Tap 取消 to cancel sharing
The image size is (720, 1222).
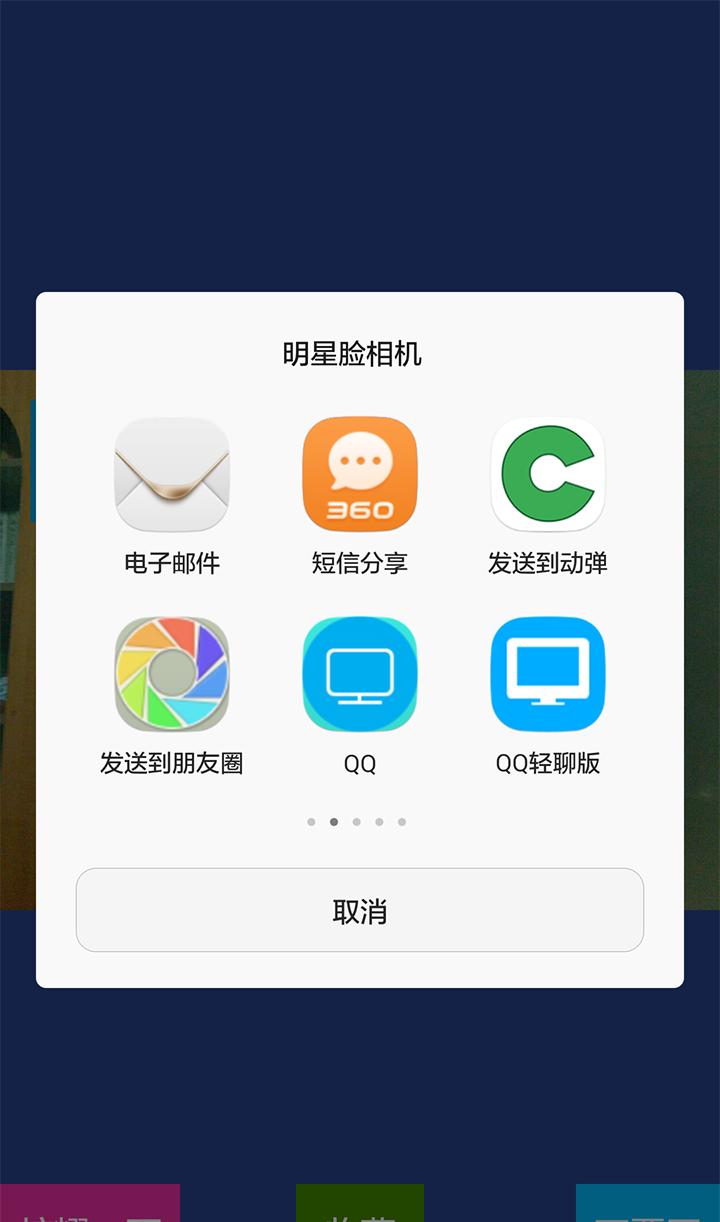[x=360, y=910]
